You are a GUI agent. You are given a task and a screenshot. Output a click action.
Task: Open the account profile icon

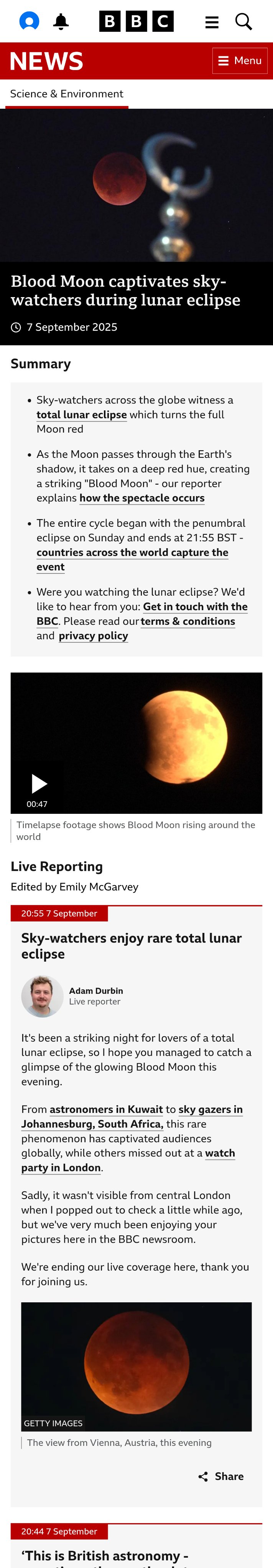coord(29,21)
